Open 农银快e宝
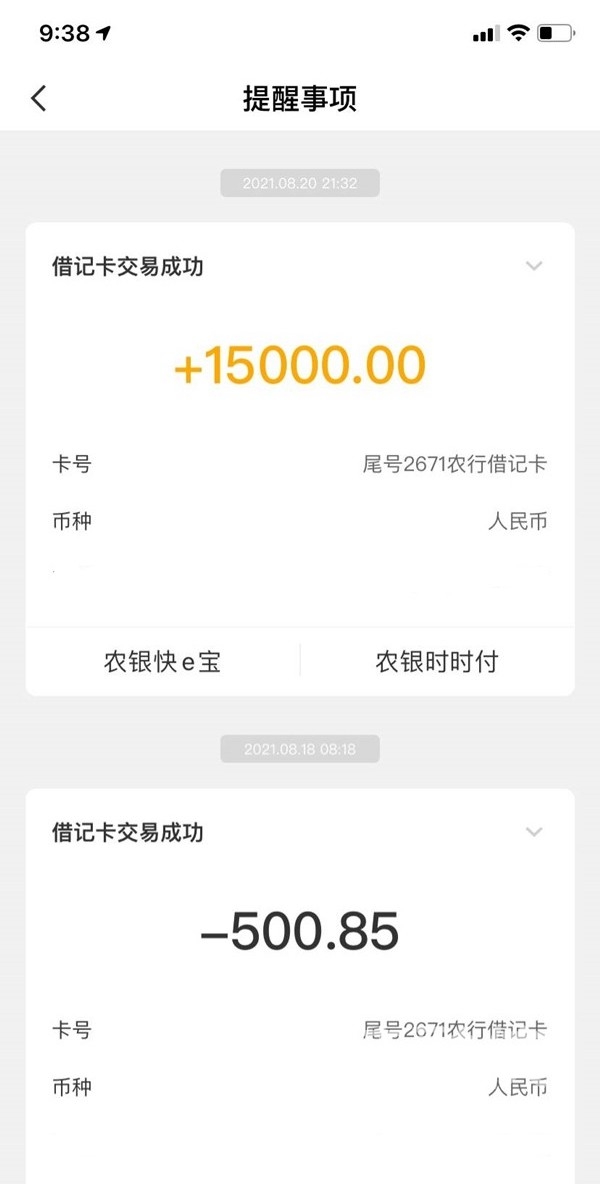The width and height of the screenshot is (600, 1184). [x=162, y=661]
